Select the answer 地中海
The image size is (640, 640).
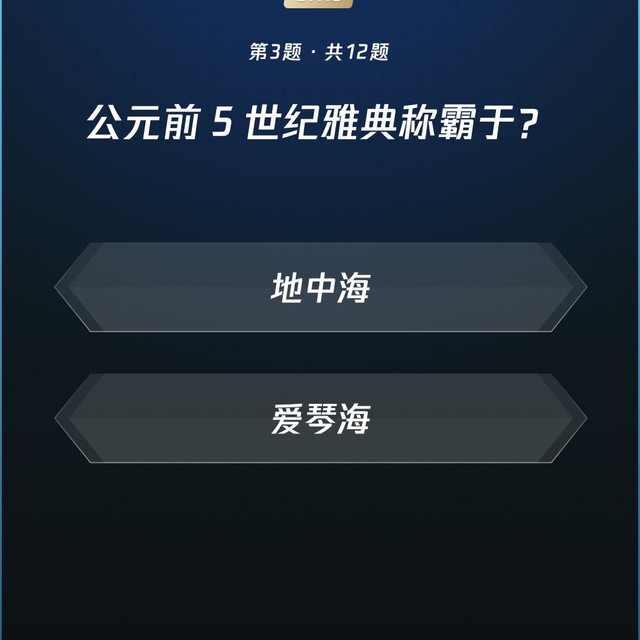[320, 288]
